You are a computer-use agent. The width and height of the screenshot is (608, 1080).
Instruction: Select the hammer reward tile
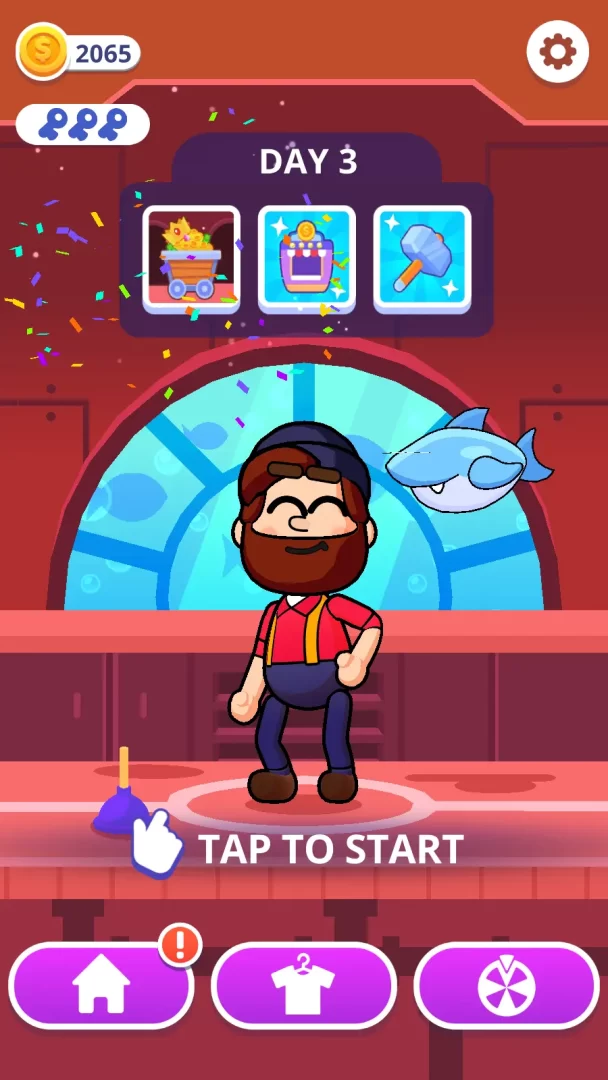(x=422, y=259)
